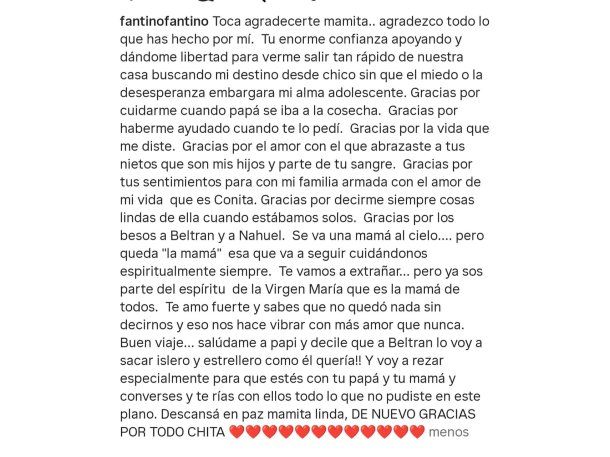This screenshot has height=457, width=610.
Task: Collapse the caption with "menos"
Action: click(449, 432)
